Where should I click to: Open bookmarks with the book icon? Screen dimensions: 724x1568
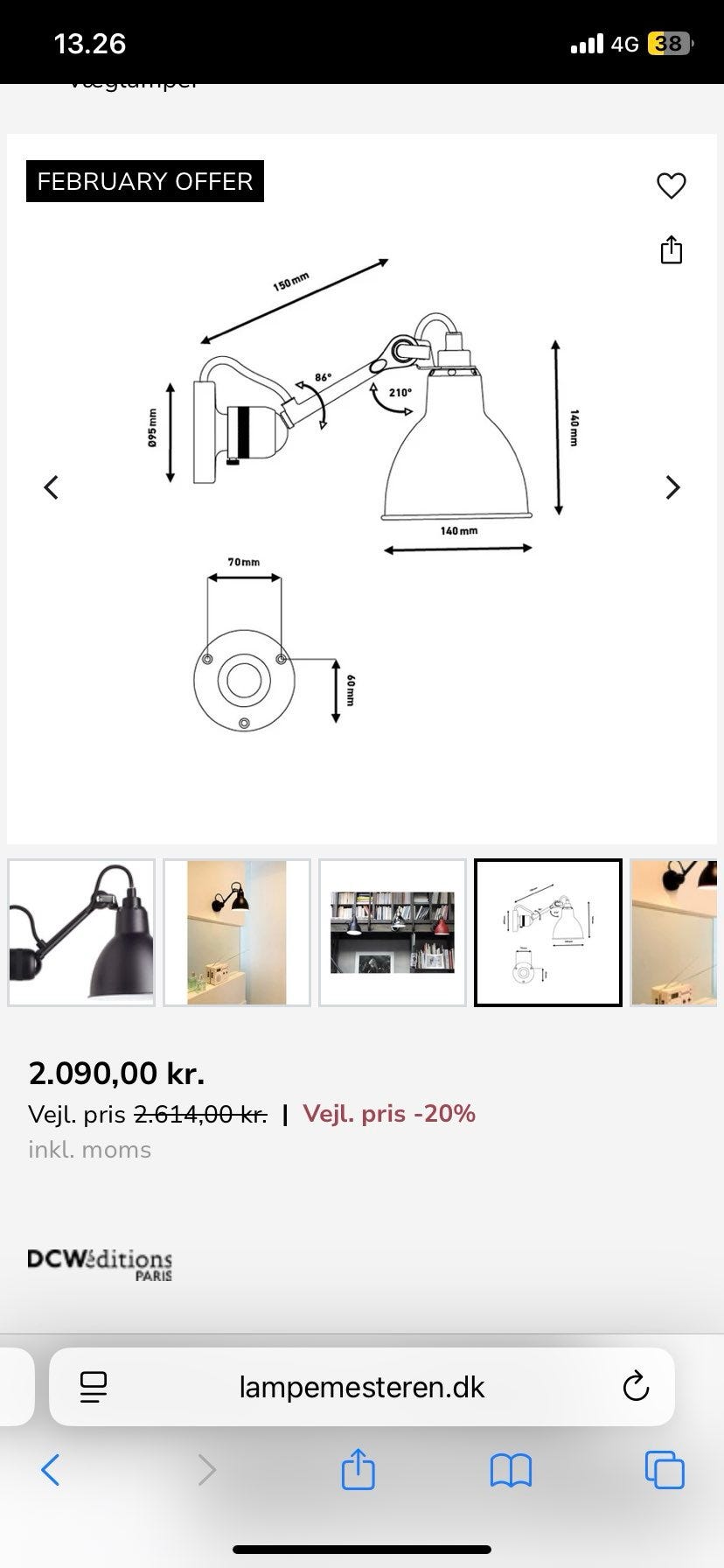511,1470
